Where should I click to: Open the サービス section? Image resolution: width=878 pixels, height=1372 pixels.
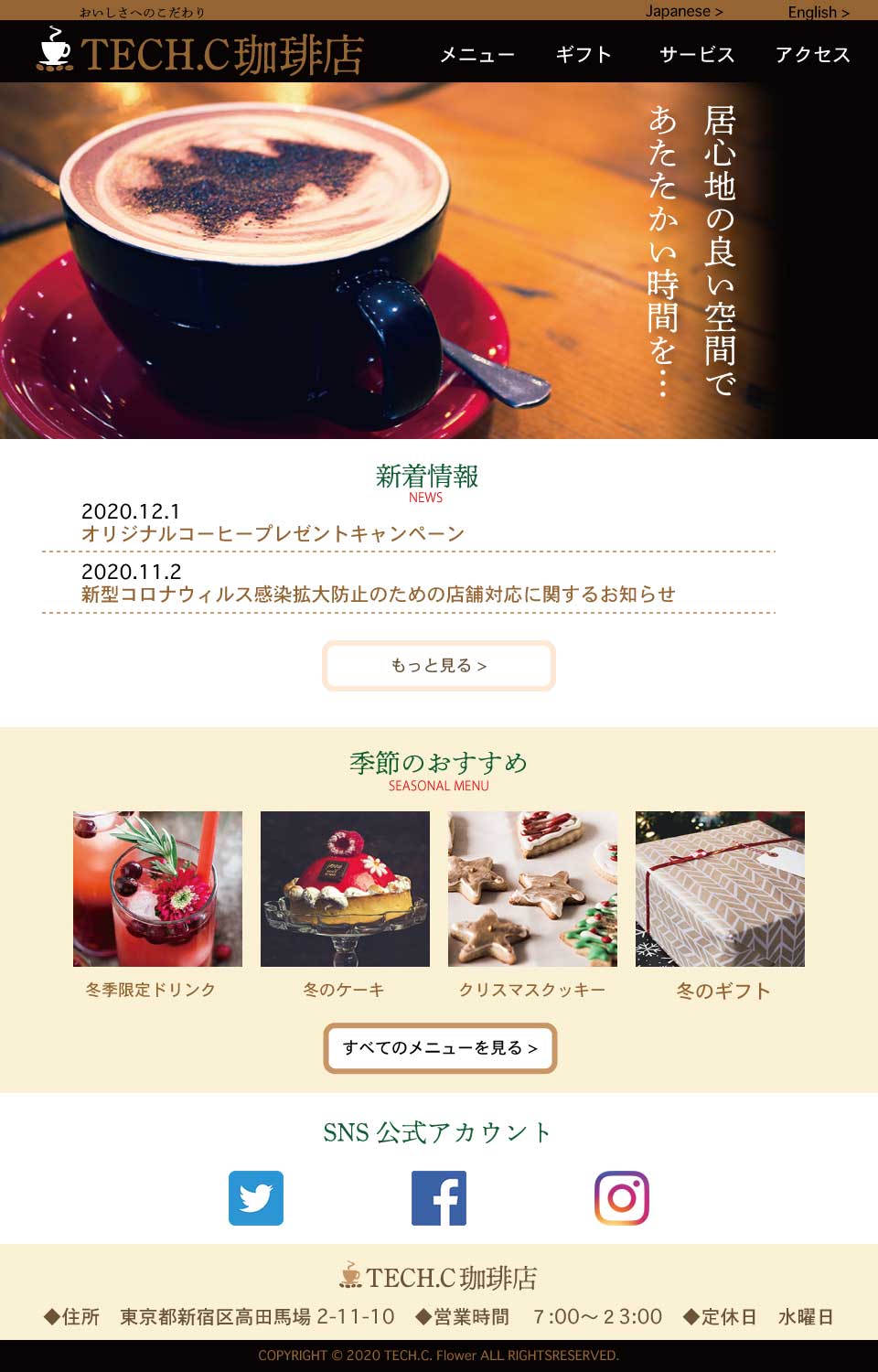coord(697,55)
